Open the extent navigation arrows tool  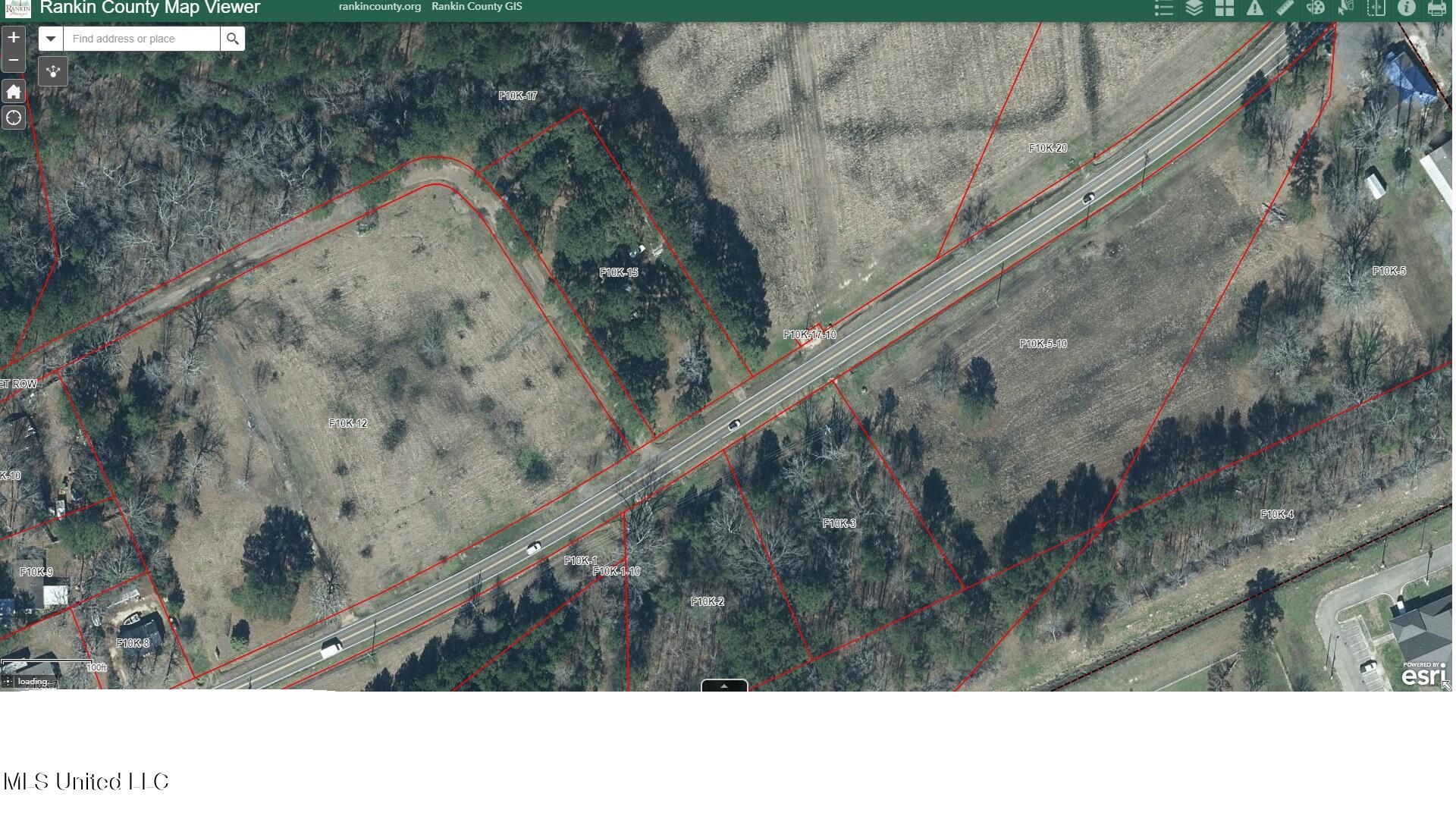tap(53, 71)
